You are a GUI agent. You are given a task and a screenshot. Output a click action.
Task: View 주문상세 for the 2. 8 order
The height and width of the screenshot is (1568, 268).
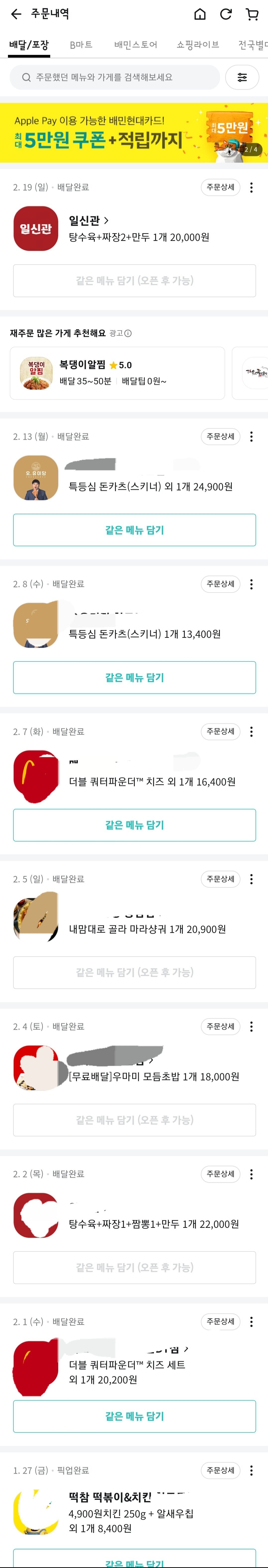[x=220, y=584]
